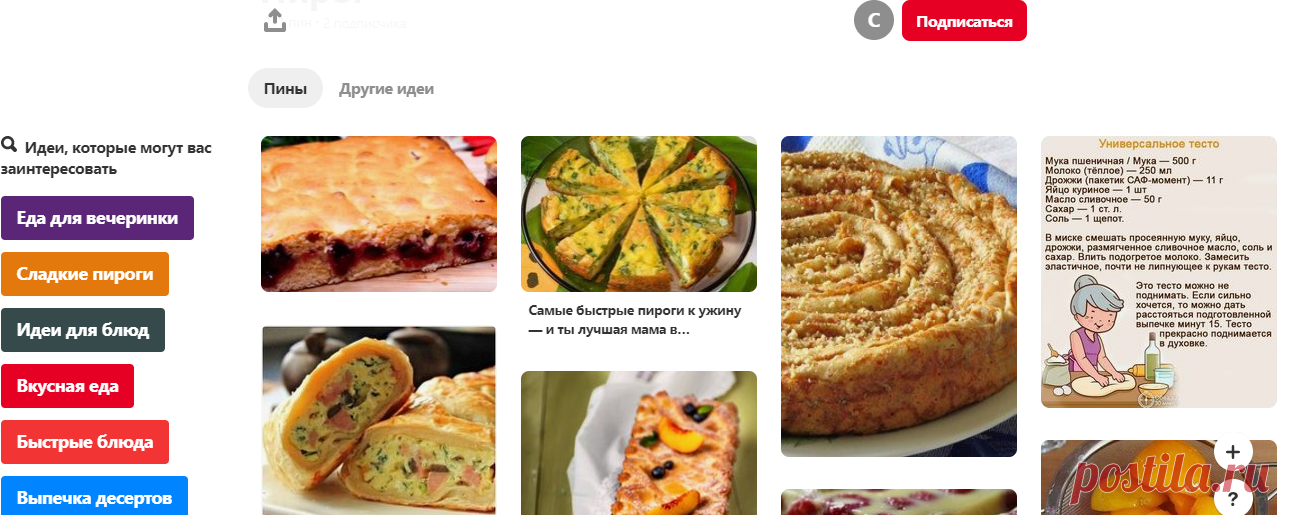Open the stuffed puff pastry roll pin

[x=378, y=420]
